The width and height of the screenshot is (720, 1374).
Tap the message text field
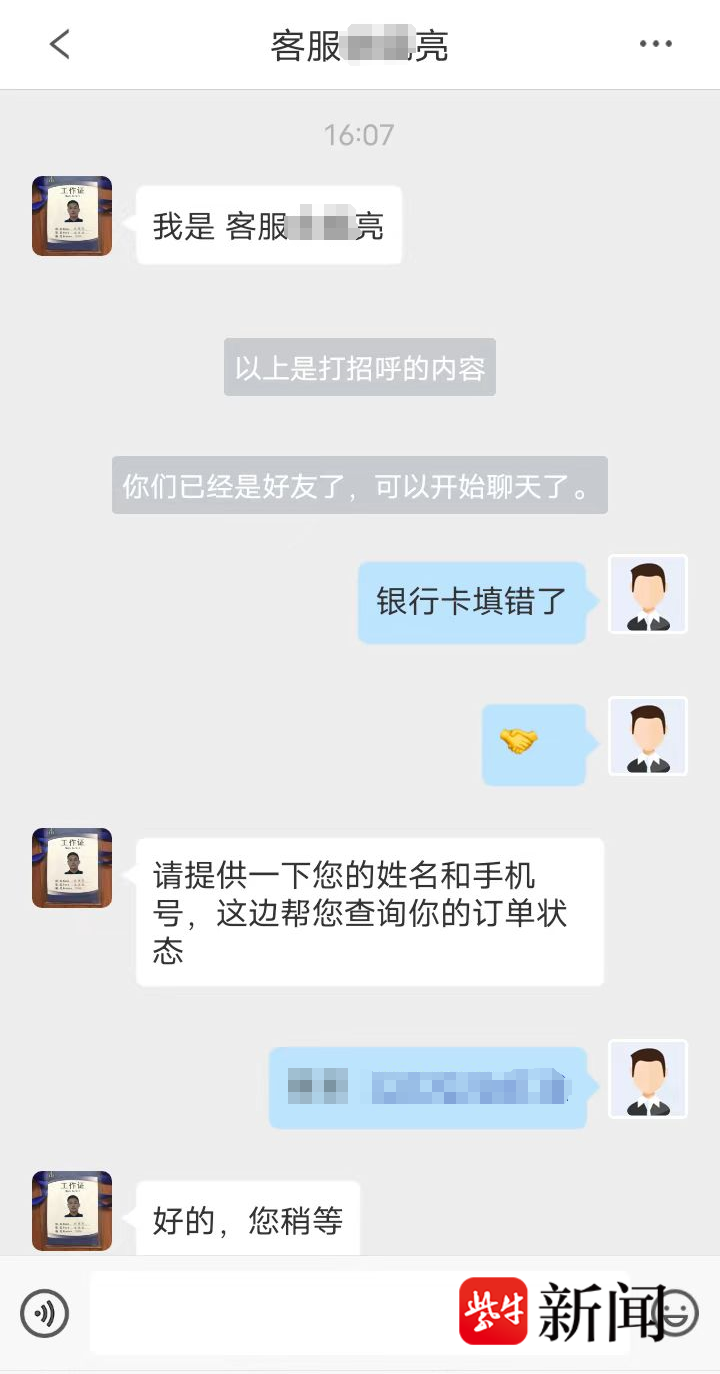click(270, 1313)
